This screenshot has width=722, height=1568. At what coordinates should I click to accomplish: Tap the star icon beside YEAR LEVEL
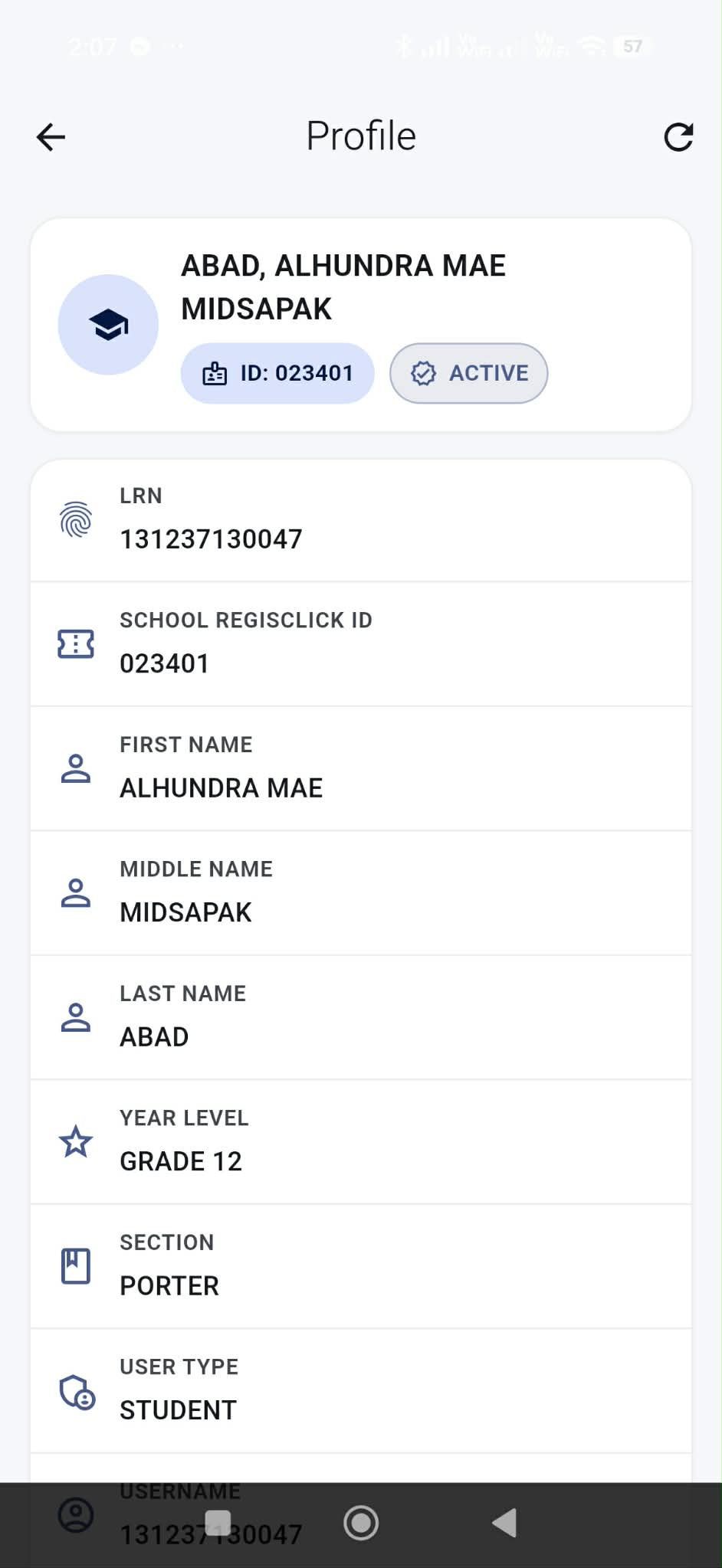tap(76, 1141)
